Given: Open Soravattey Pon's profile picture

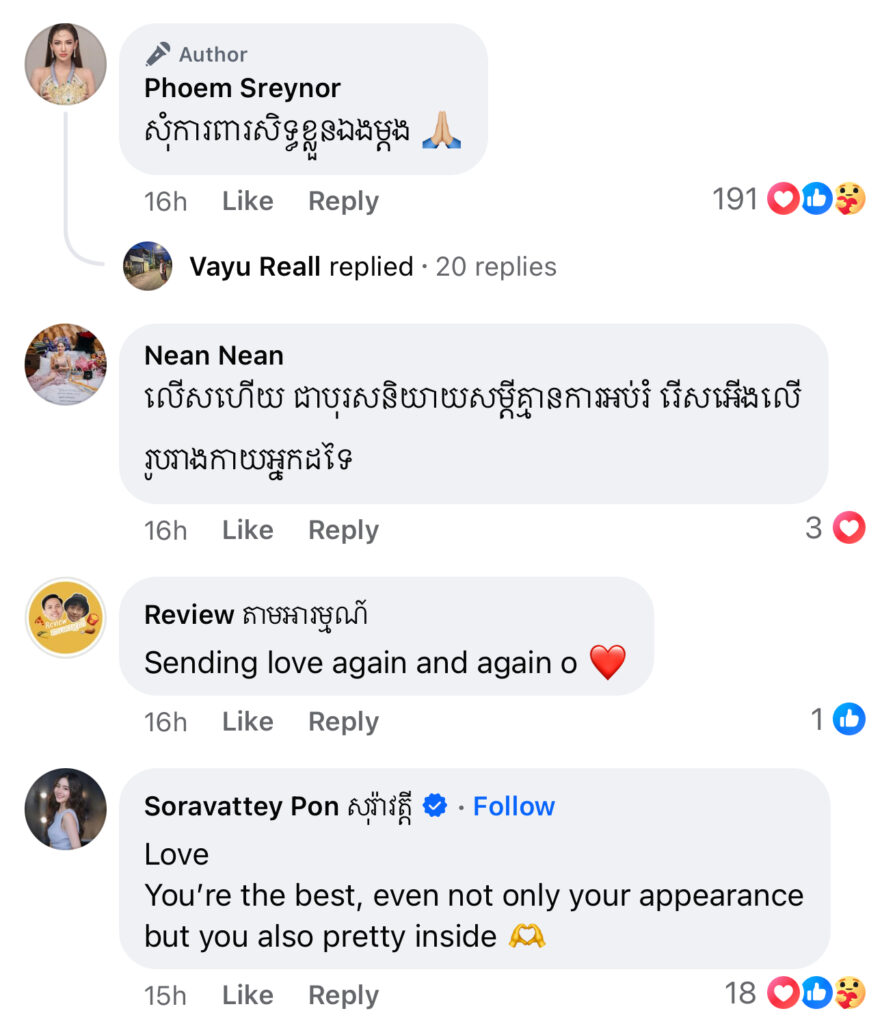Looking at the screenshot, I should (65, 809).
